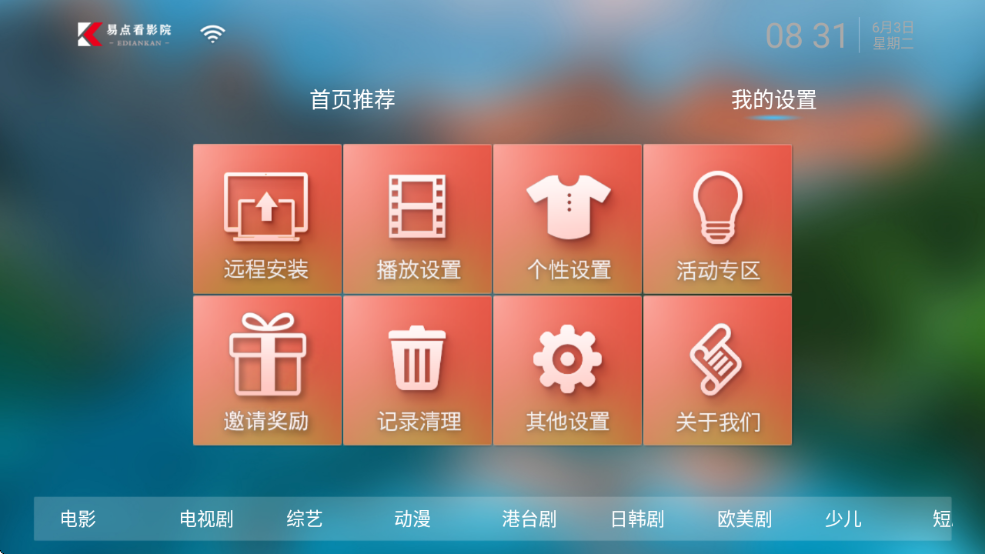Open 关于我们 tile

(x=717, y=370)
